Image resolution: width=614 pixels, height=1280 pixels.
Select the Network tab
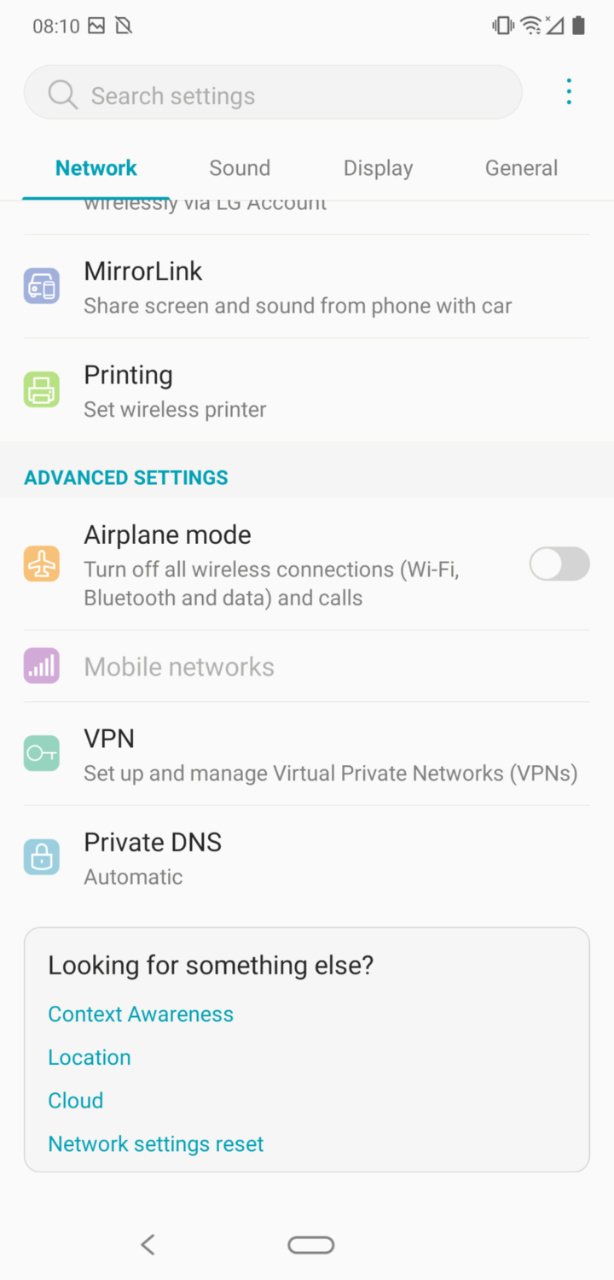tap(96, 168)
